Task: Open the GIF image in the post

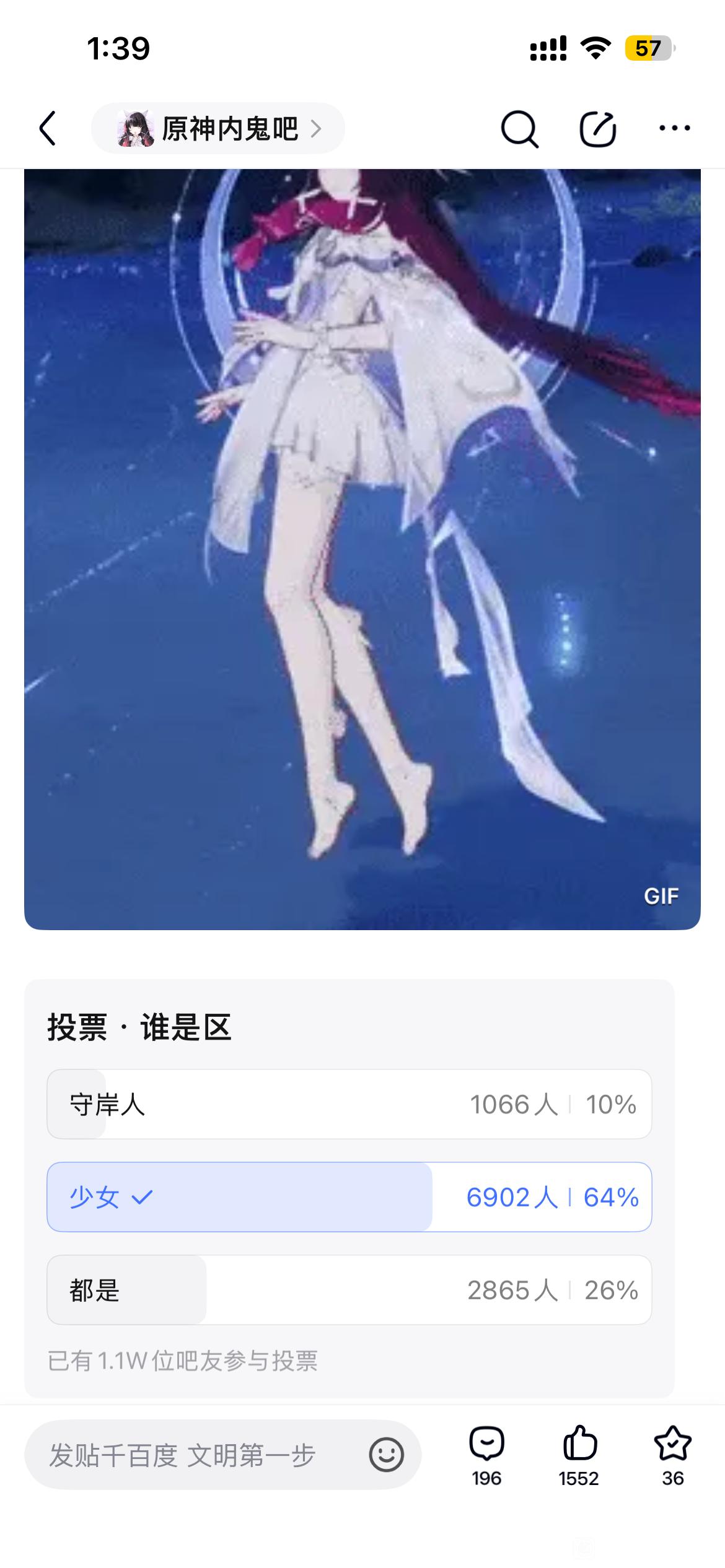Action: coord(362,549)
